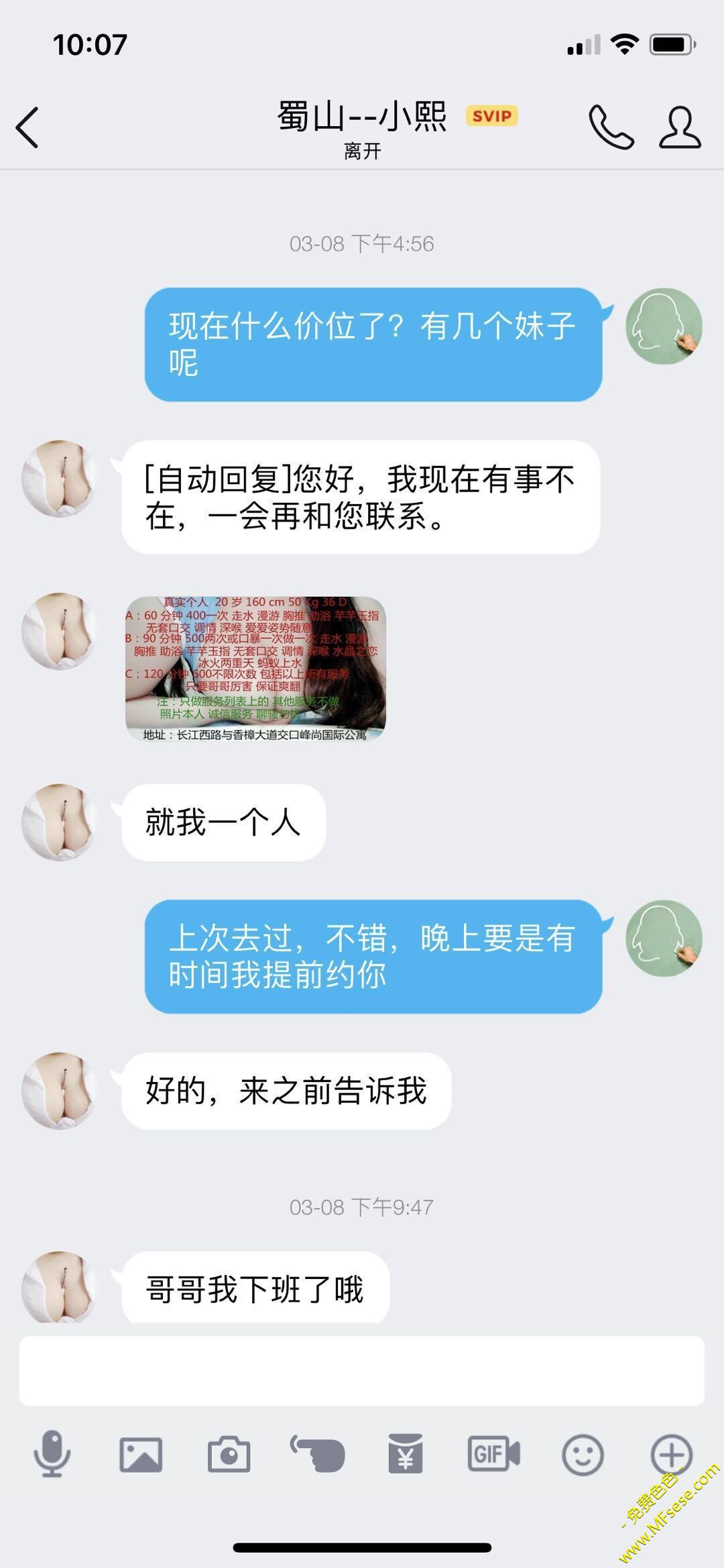The height and width of the screenshot is (1568, 724).
Task: Open the GIF video recorder
Action: point(493,1453)
